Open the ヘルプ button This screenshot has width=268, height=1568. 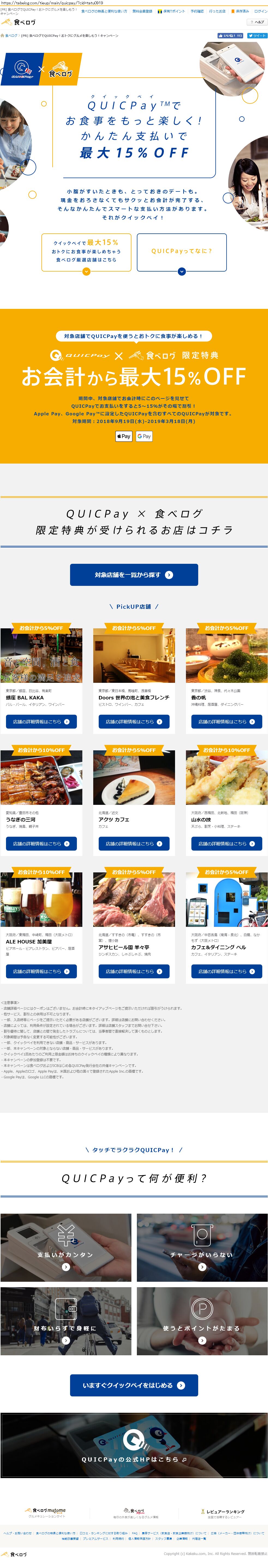[257, 22]
